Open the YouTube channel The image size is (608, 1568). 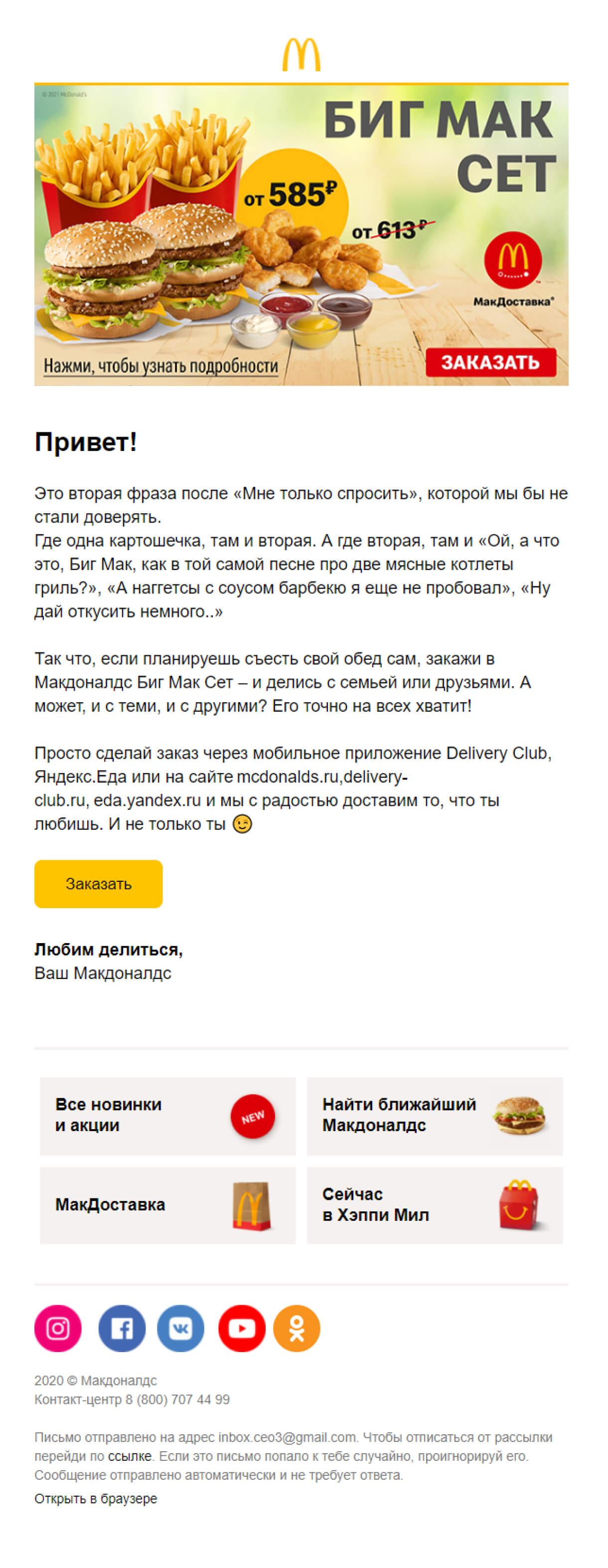point(241,1328)
